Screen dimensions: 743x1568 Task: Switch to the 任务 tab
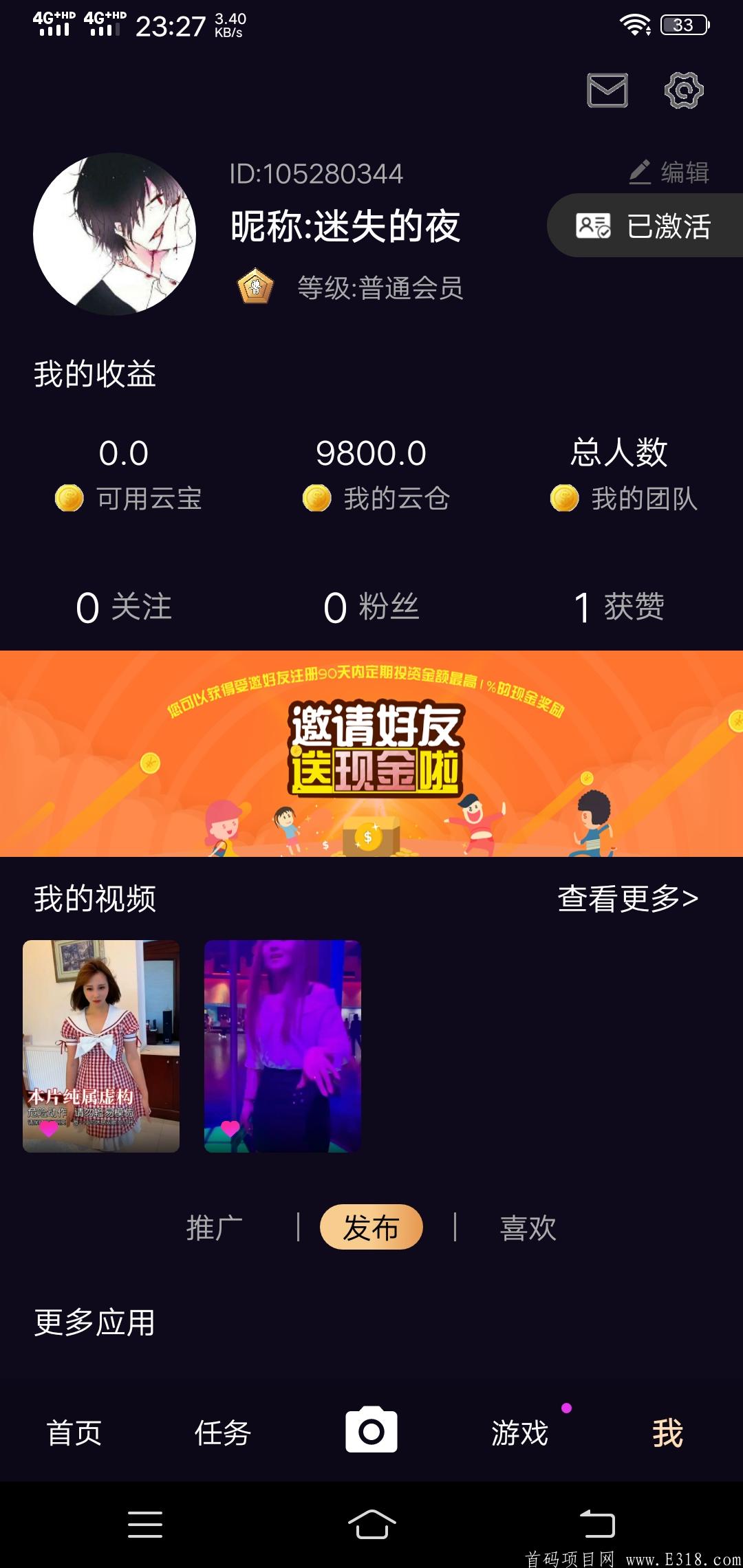223,1433
